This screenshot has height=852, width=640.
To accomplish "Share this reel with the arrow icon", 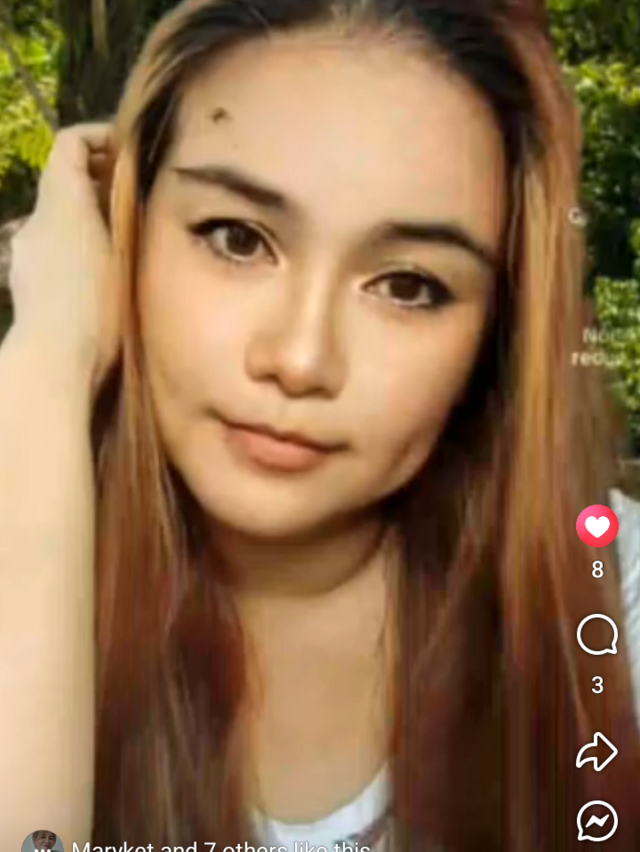I will 597,752.
